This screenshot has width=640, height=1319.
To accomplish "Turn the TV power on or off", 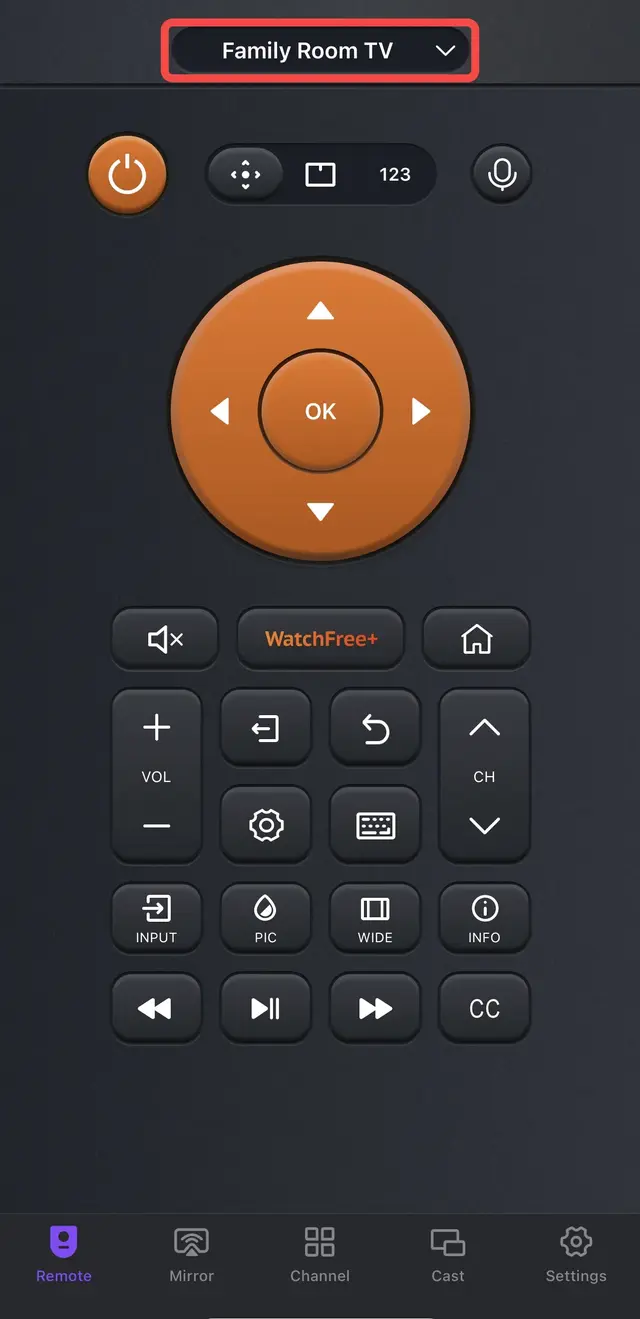I will coord(127,175).
